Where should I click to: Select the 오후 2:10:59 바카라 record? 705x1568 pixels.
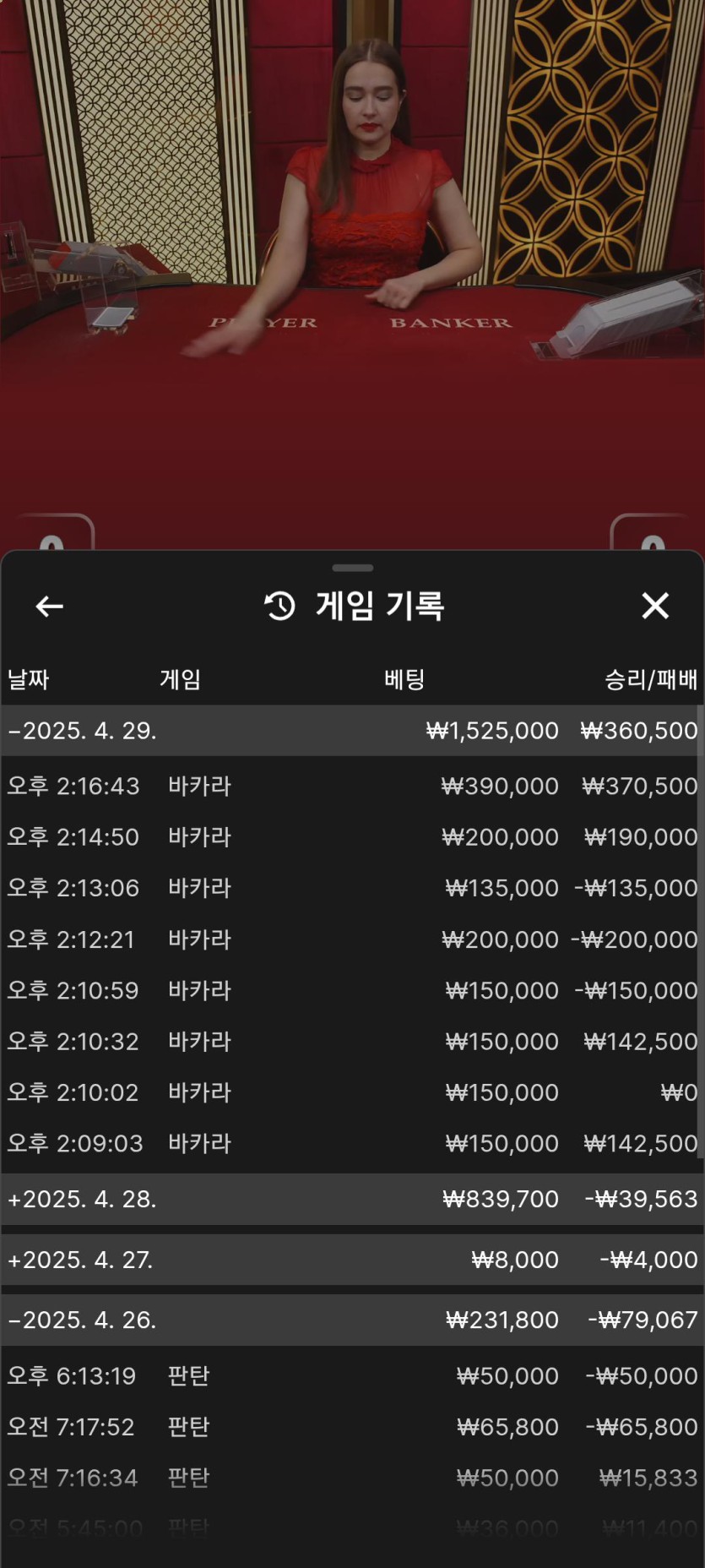pos(352,990)
